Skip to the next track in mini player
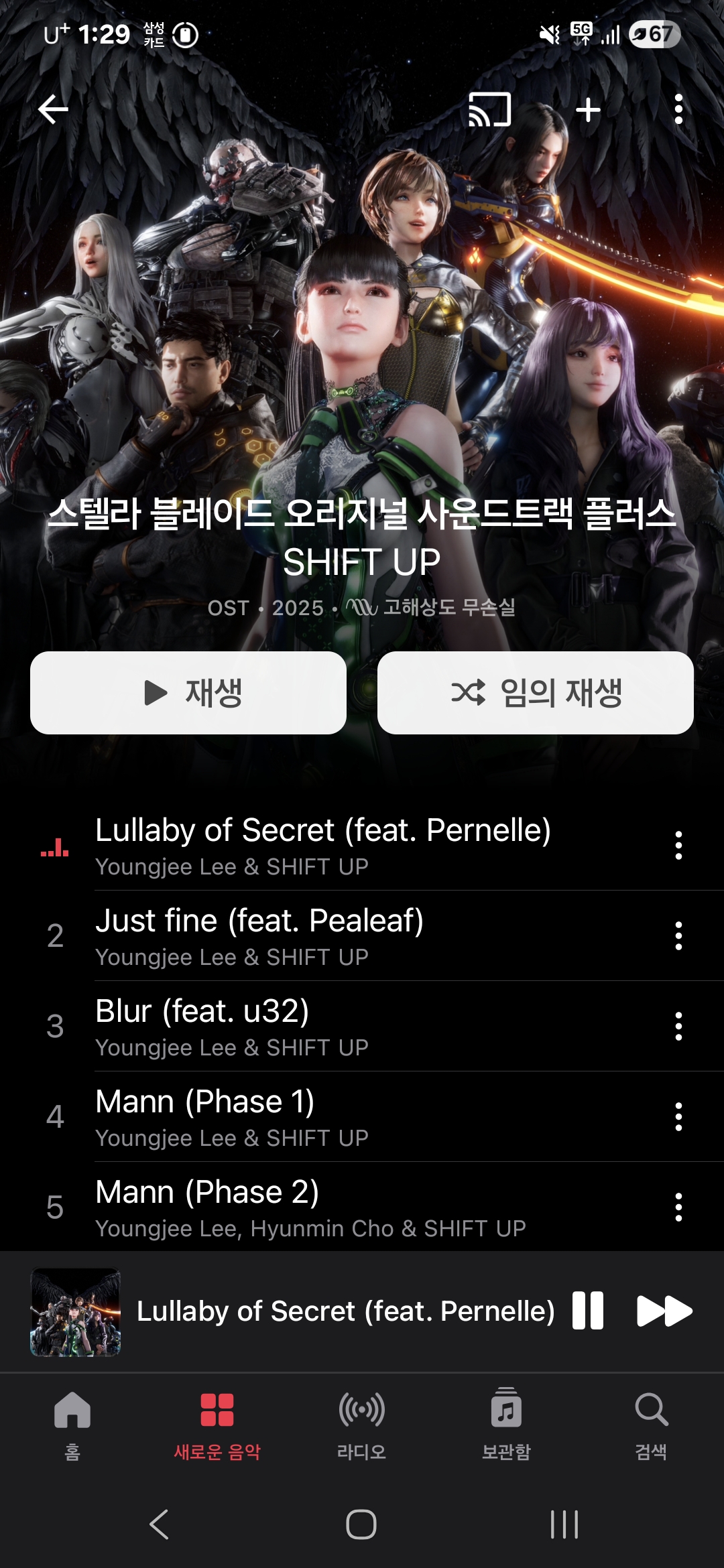Image resolution: width=724 pixels, height=1568 pixels. point(664,1311)
